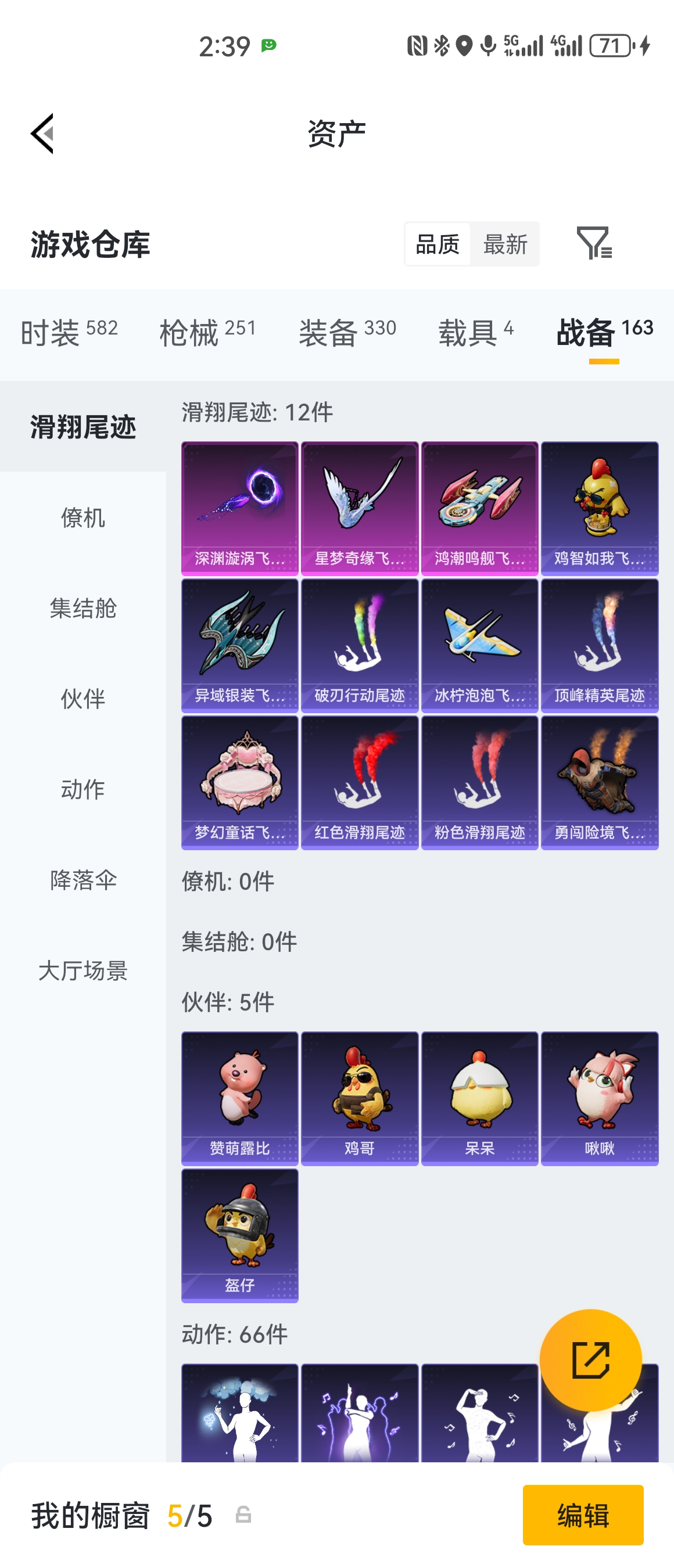Select 大厅场景 in the side menu
Image resolution: width=674 pixels, height=1568 pixels.
(x=83, y=970)
